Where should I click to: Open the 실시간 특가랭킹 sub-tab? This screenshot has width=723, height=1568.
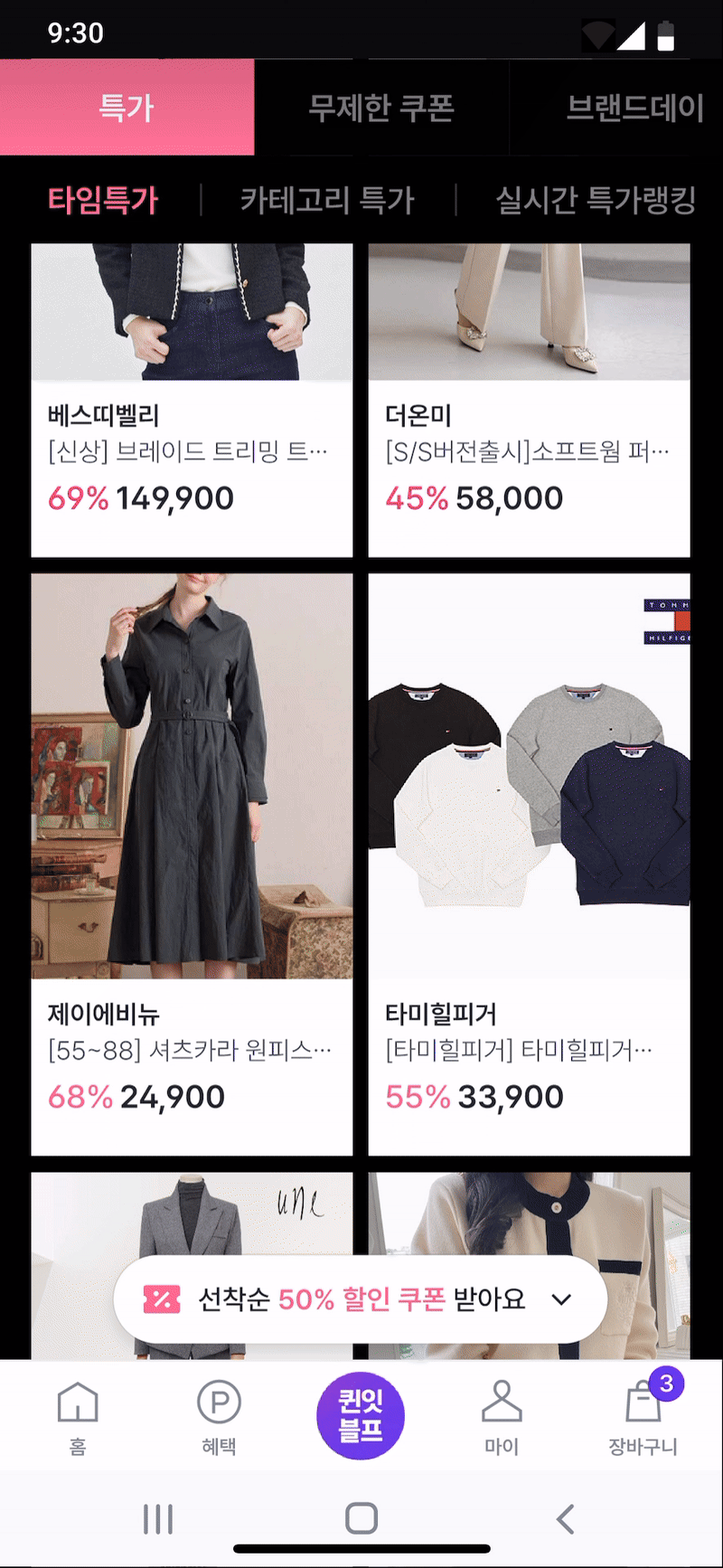tap(596, 200)
